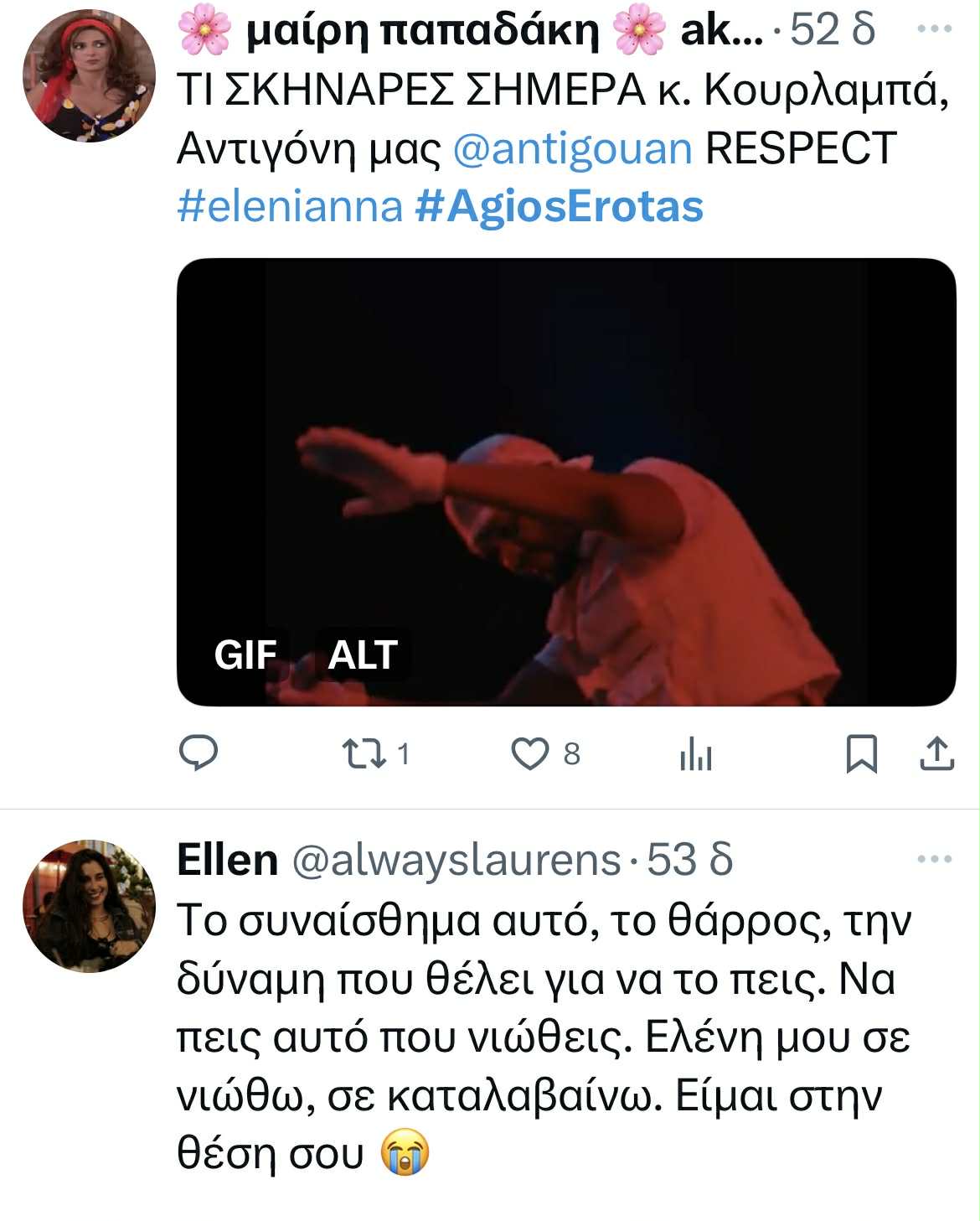Open μαίρη παπαδάκη's profile picture
This screenshot has height=1221, width=980.
89,75
